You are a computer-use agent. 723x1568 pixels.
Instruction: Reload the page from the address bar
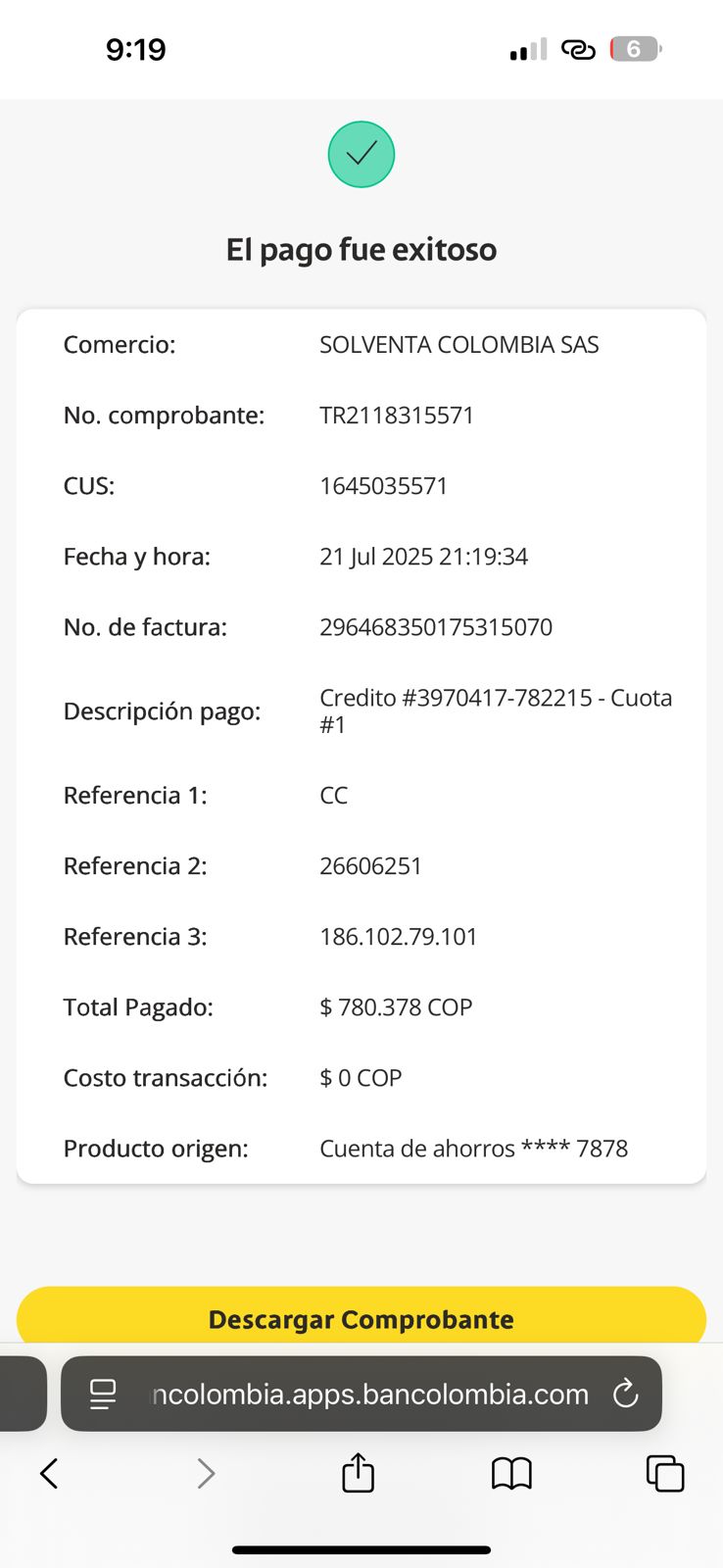coord(625,1394)
